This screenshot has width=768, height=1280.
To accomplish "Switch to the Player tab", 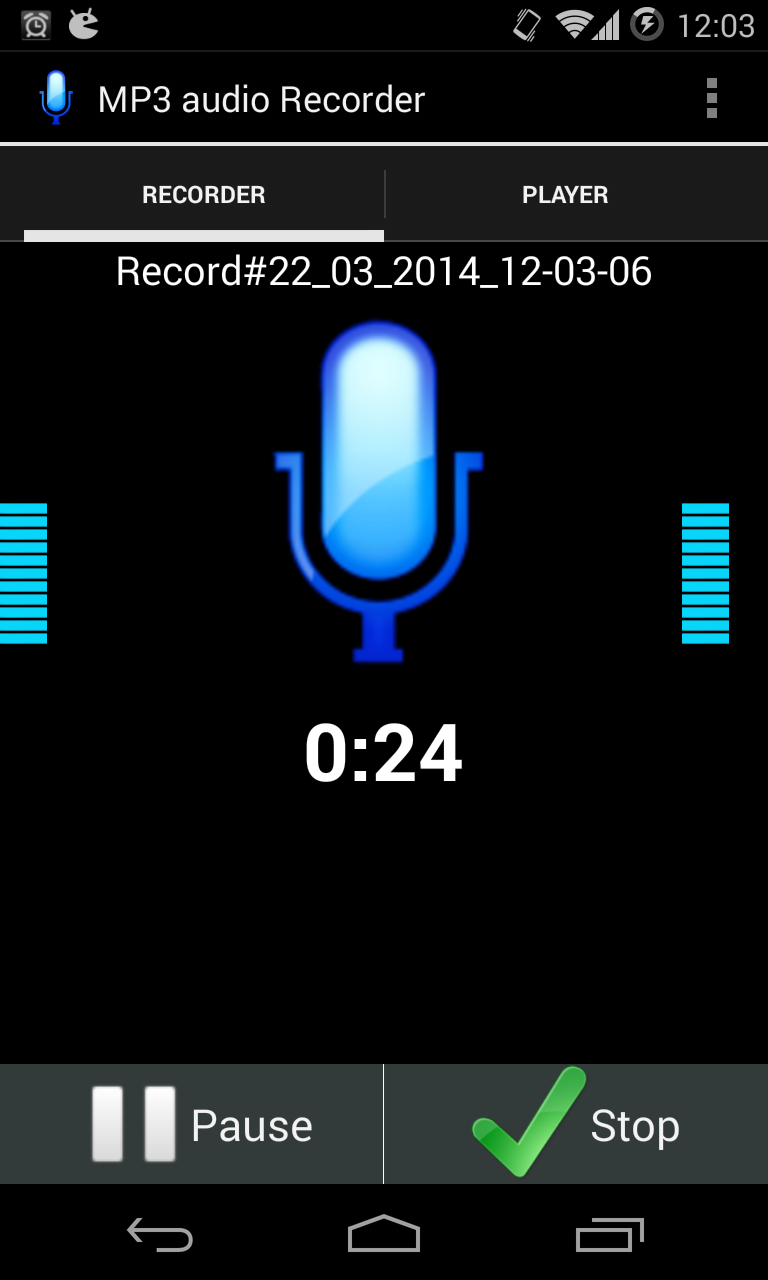I will point(565,195).
